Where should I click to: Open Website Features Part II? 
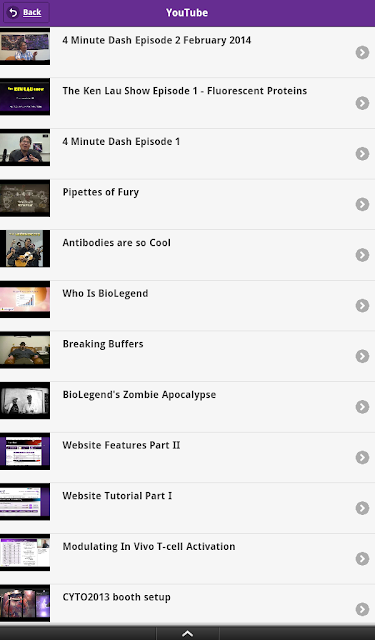tap(187, 457)
